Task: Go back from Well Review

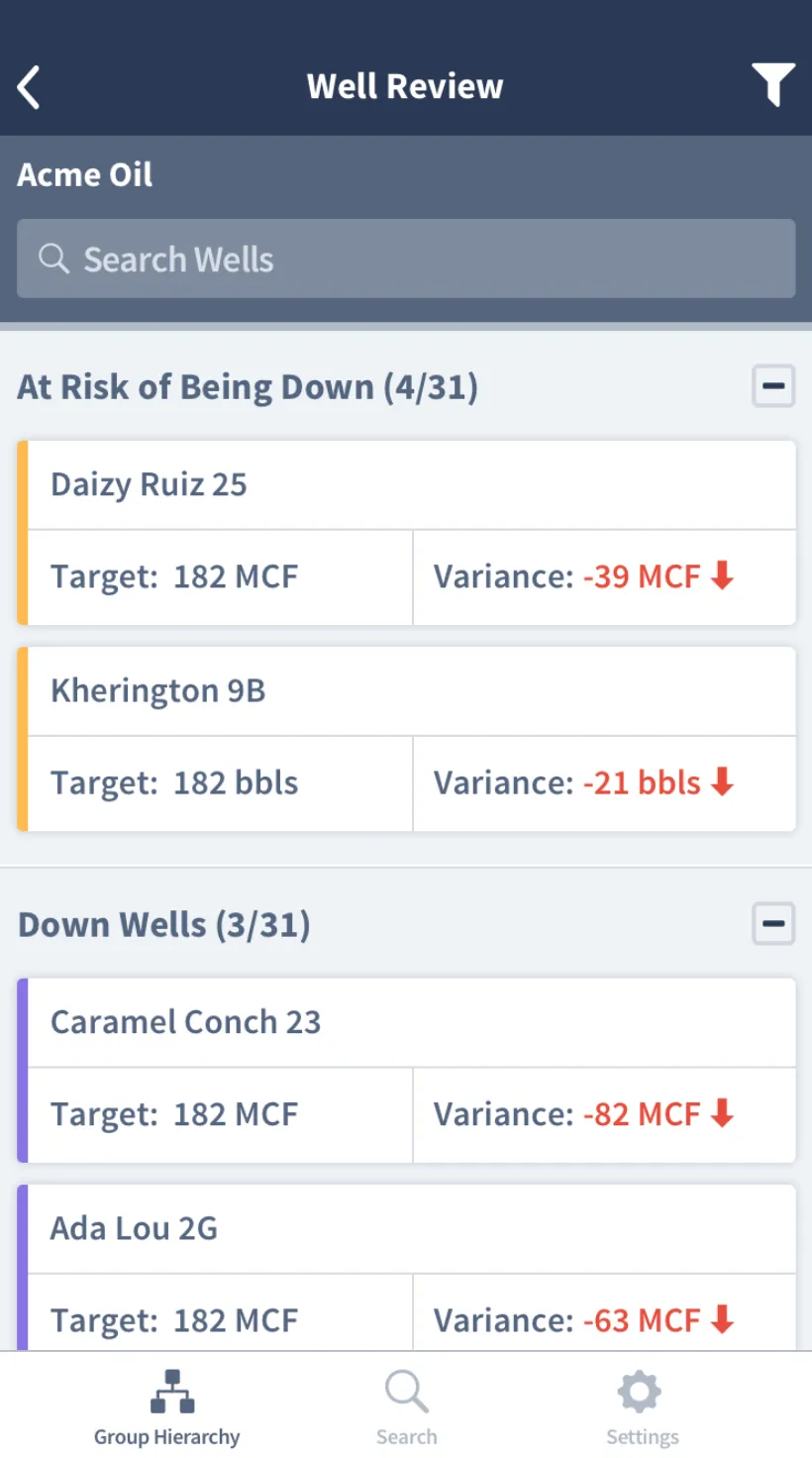Action: [x=30, y=87]
